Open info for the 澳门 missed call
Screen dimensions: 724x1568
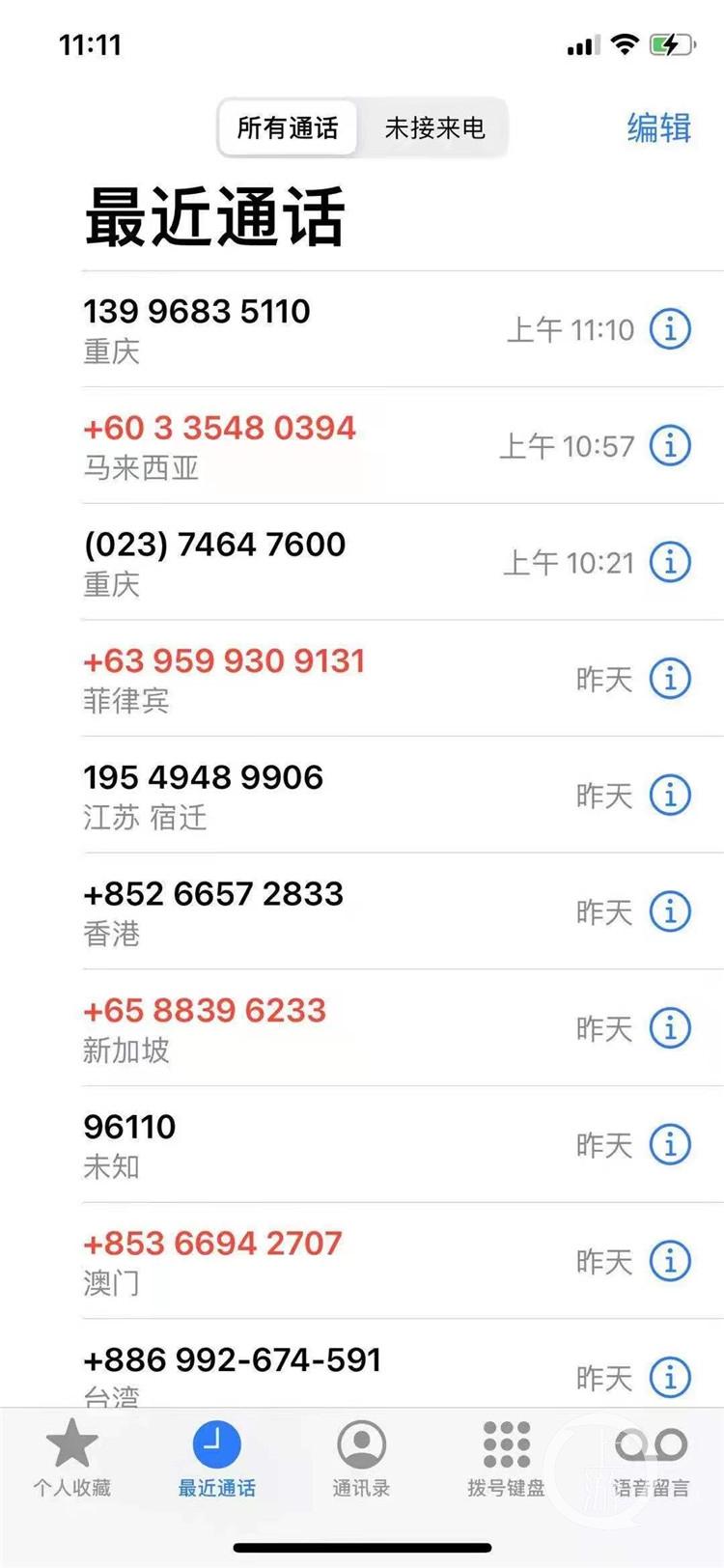669,1260
